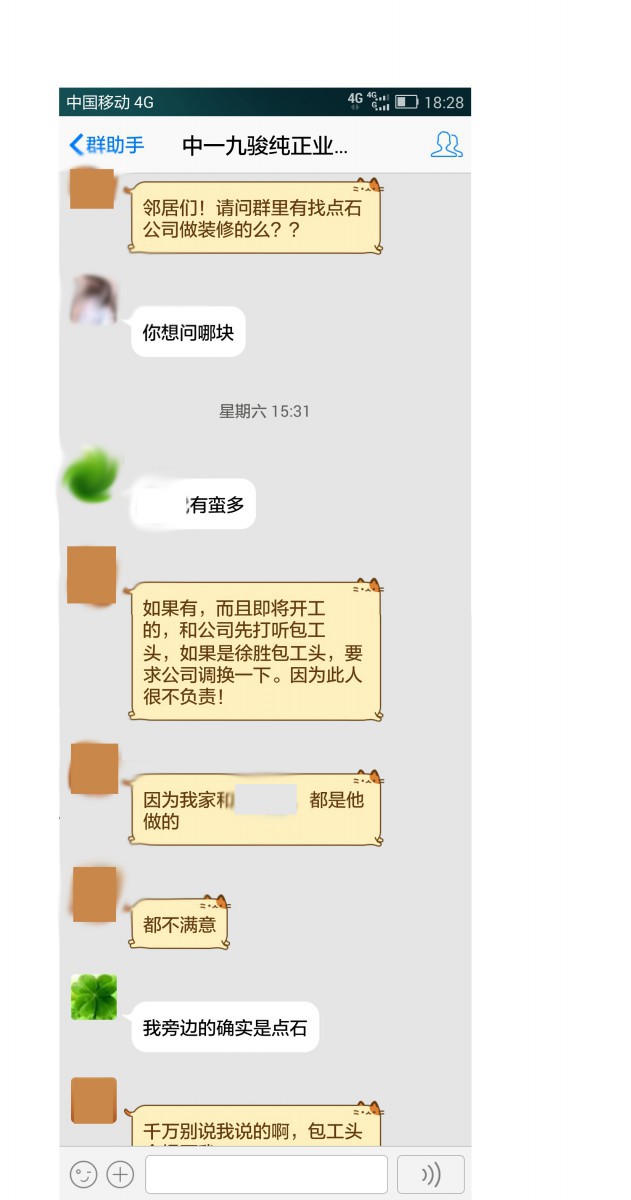Open the profile of 你想问哪块 sender
The height and width of the screenshot is (1200, 631).
tap(93, 299)
